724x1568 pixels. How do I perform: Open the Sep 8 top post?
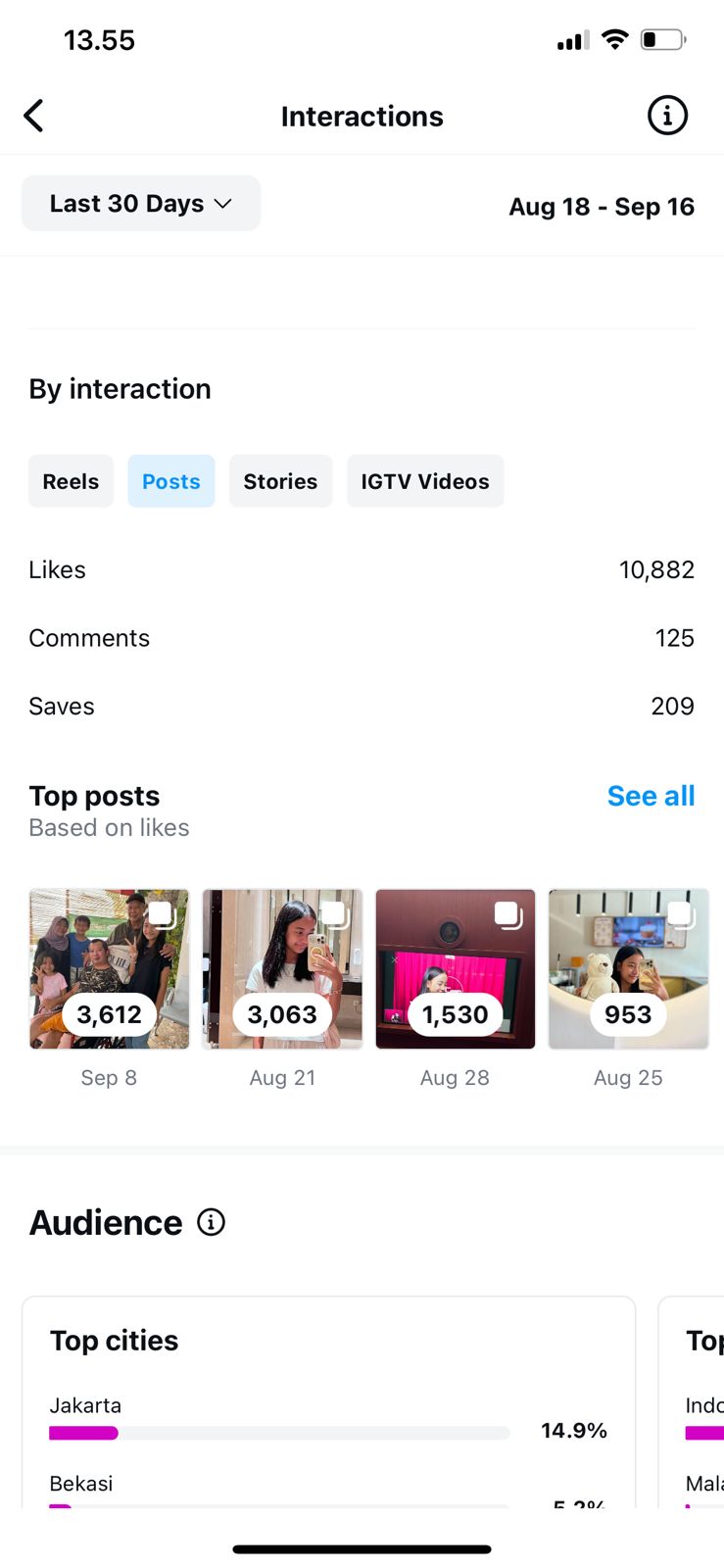coord(109,969)
